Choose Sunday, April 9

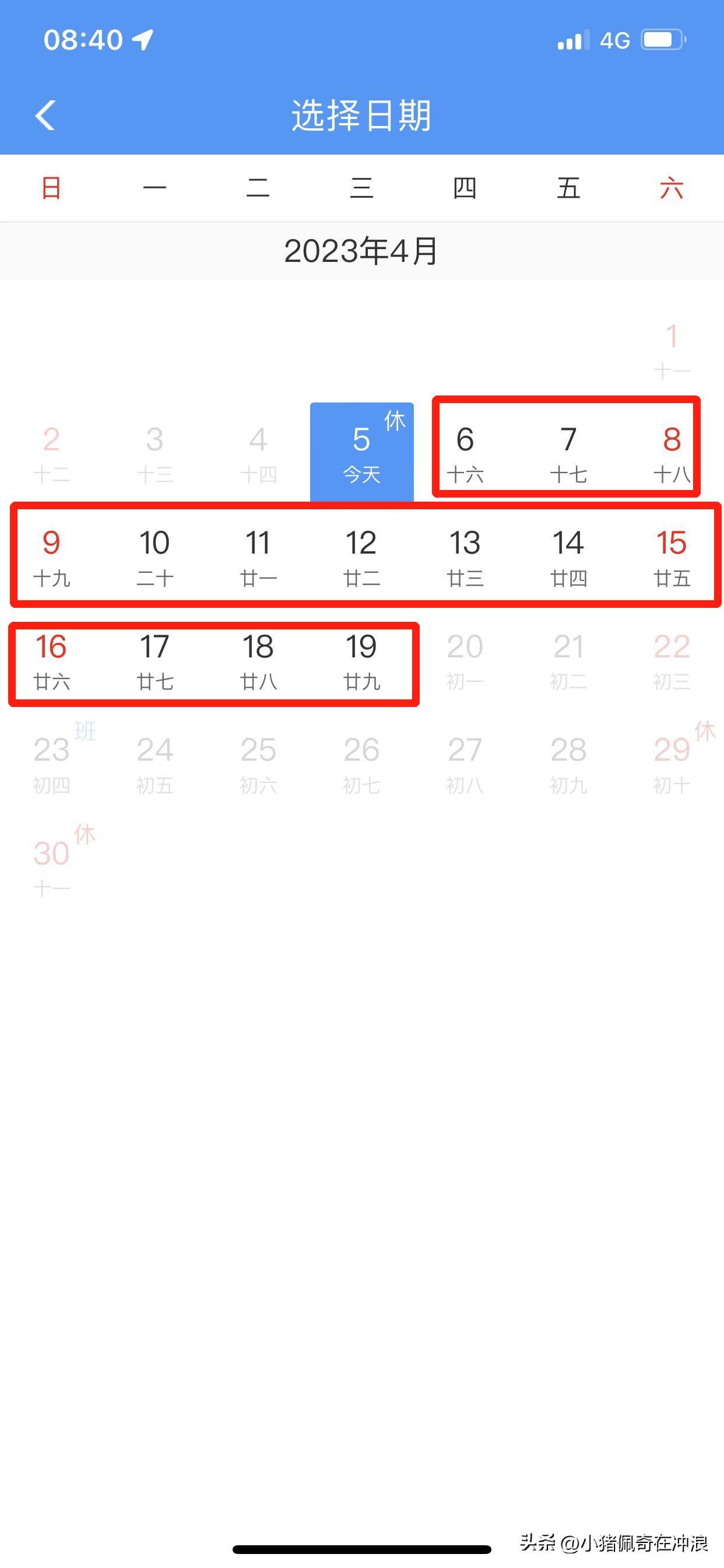[x=52, y=555]
